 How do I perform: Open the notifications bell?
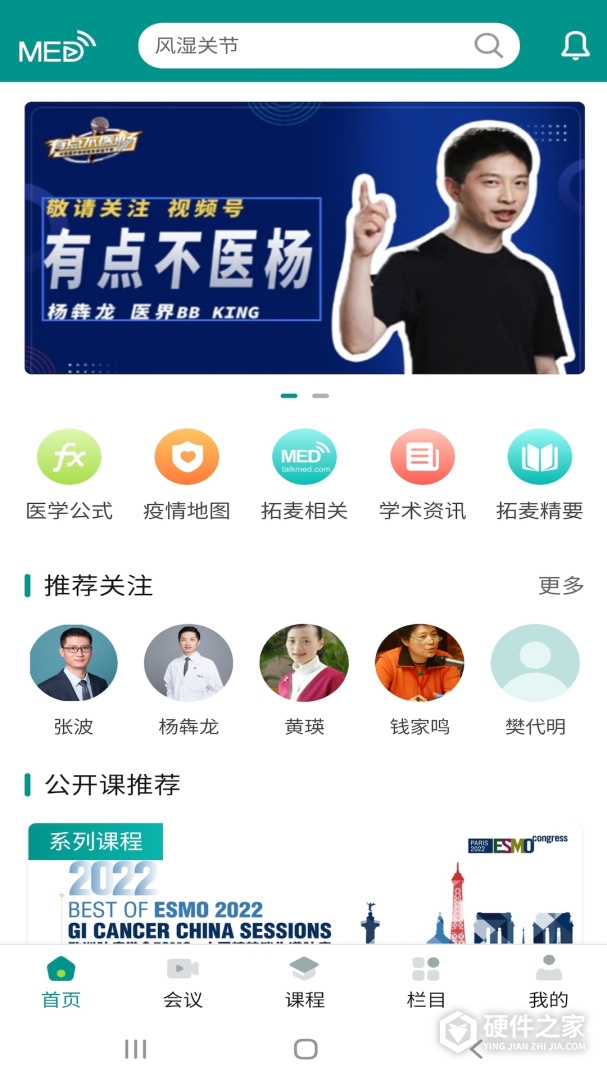575,46
